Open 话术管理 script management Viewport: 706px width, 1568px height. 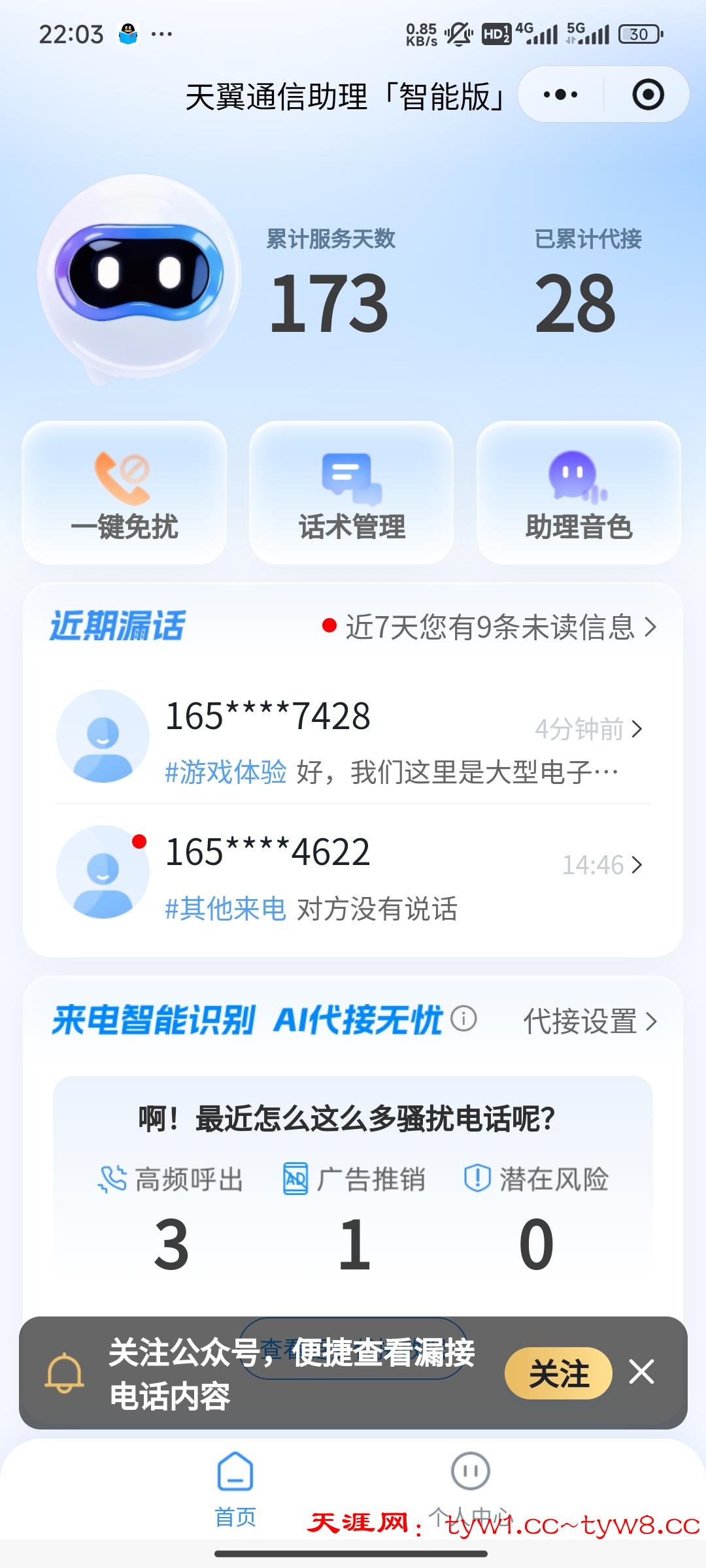click(x=352, y=493)
